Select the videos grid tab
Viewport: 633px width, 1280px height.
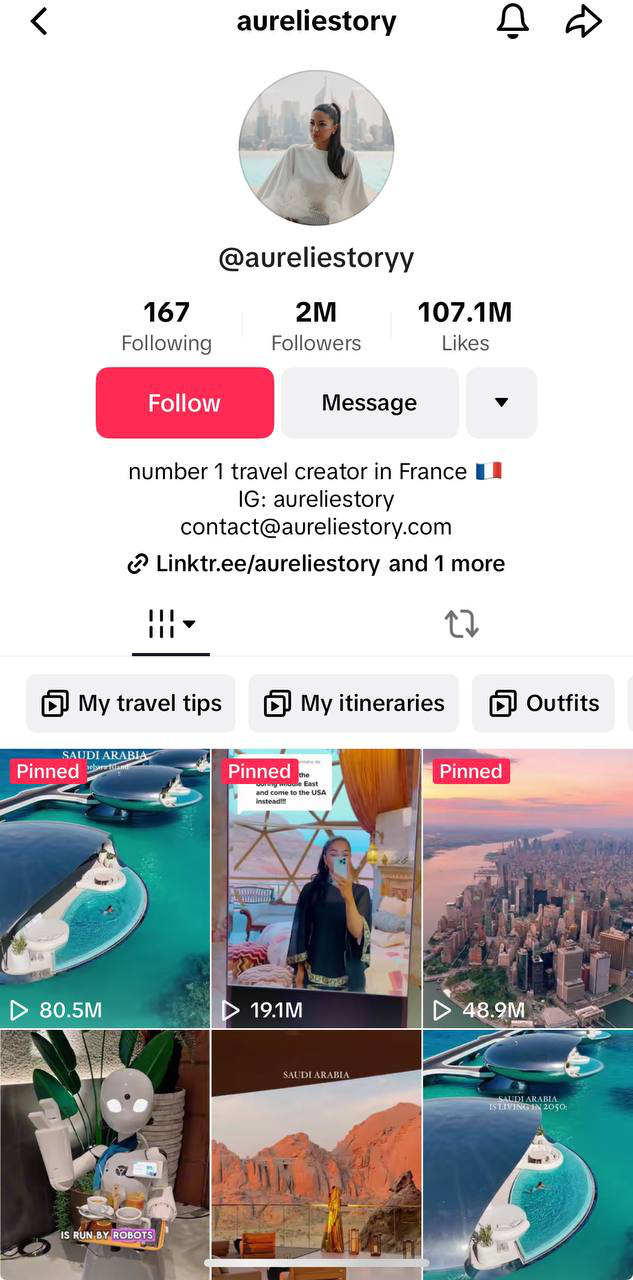click(170, 625)
